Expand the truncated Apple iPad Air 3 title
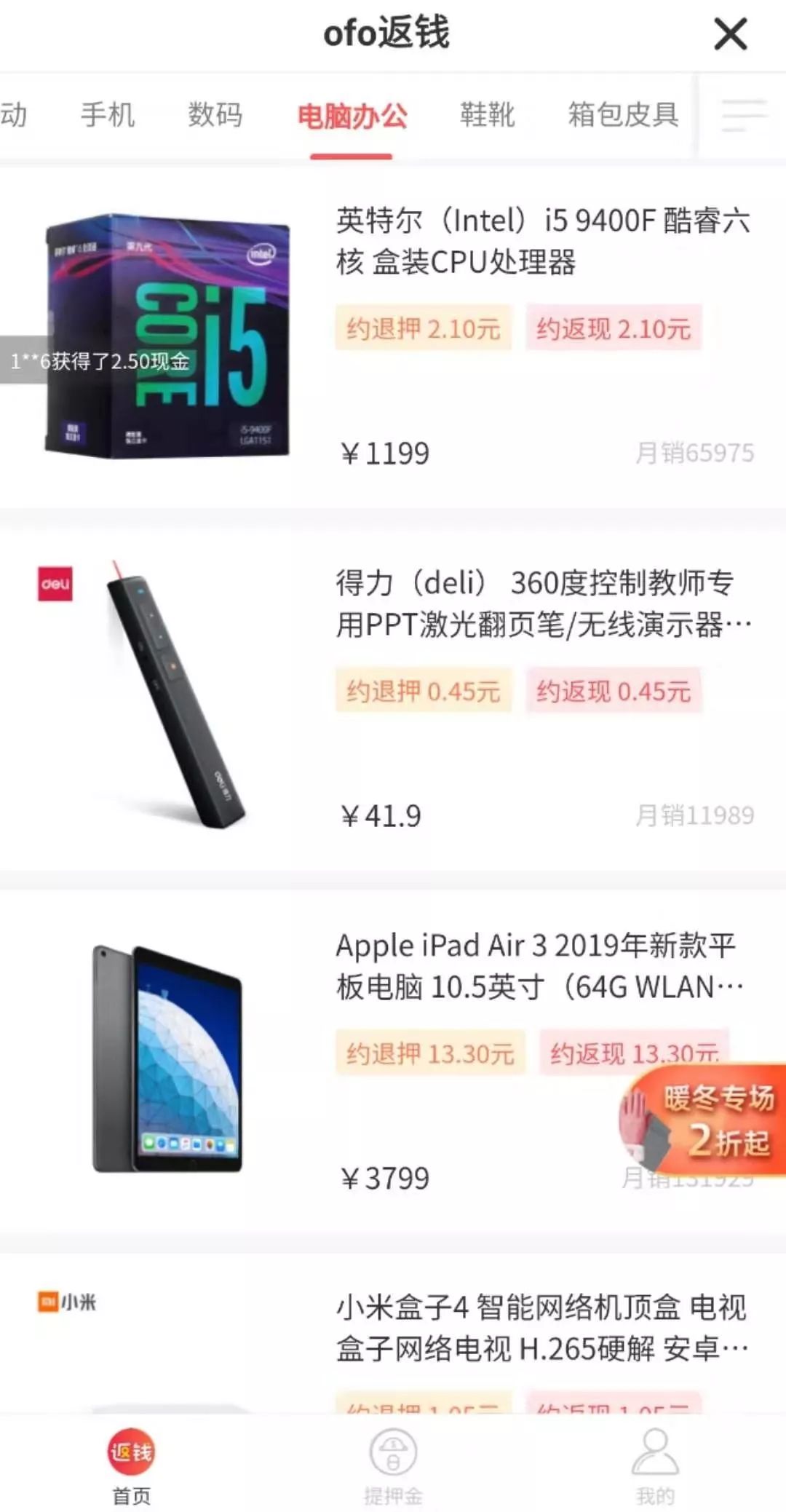Screen dimensions: 786x1512 tap(539, 965)
